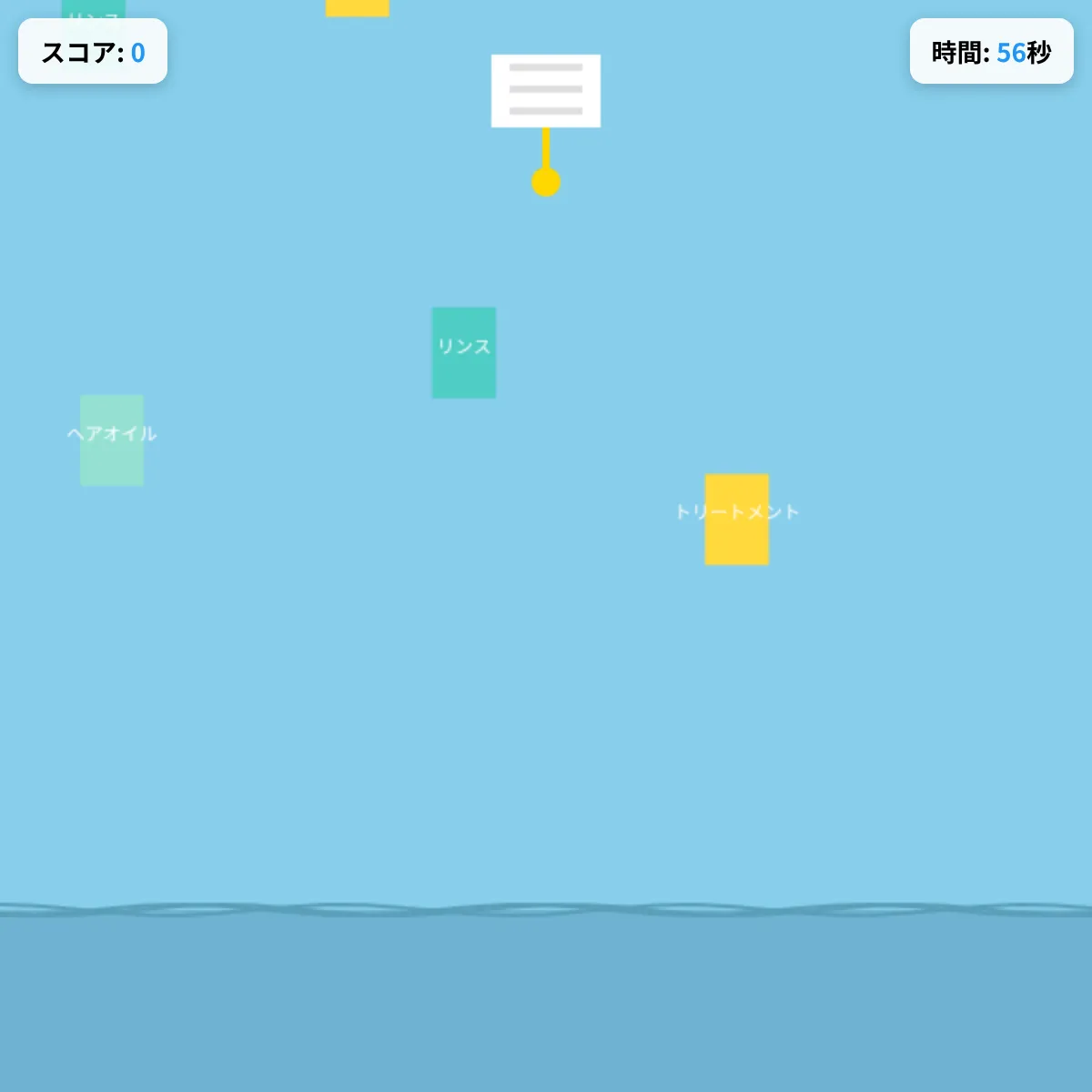Tap the ヘアオイル floating item
Screen dimensions: 1092x1092
(112, 440)
